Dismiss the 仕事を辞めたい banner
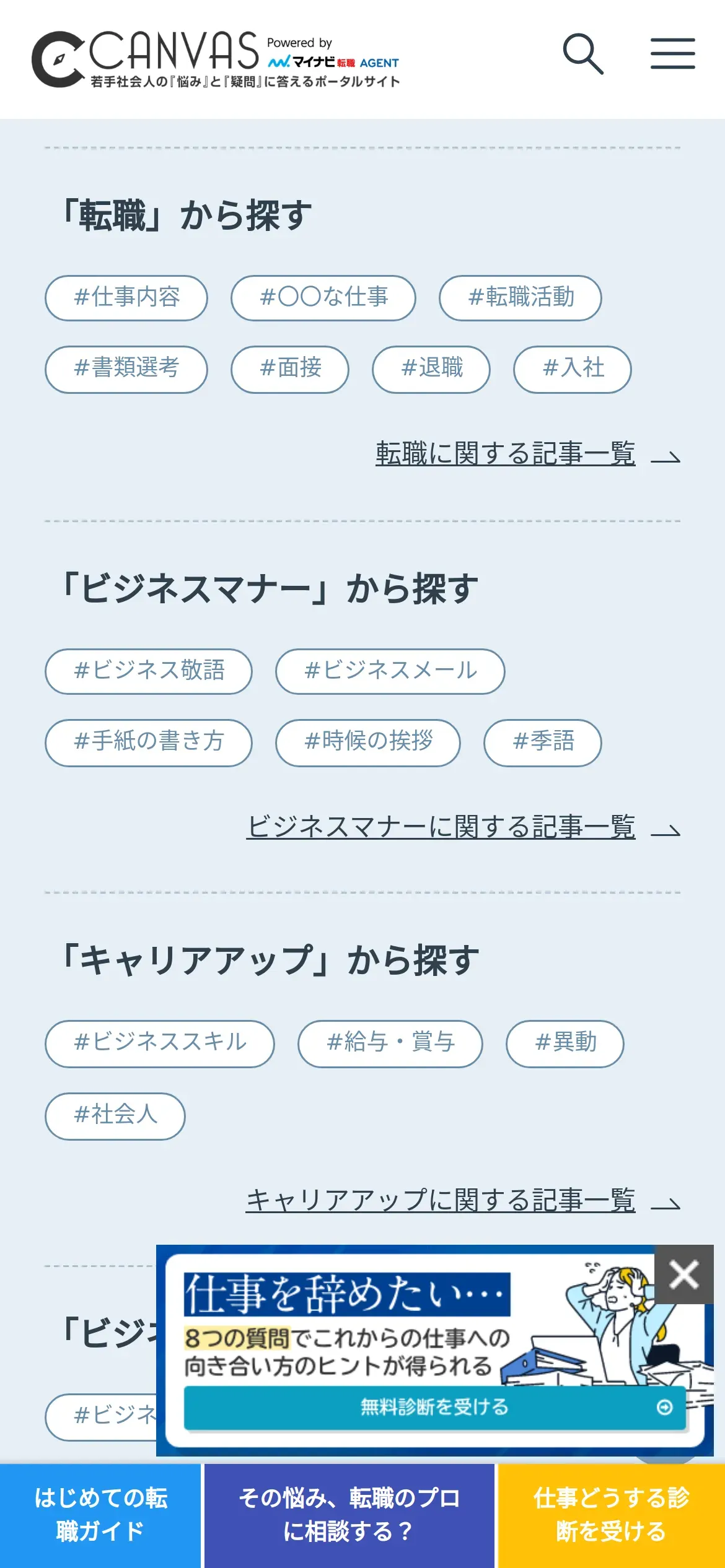725x1568 pixels. click(x=684, y=1274)
